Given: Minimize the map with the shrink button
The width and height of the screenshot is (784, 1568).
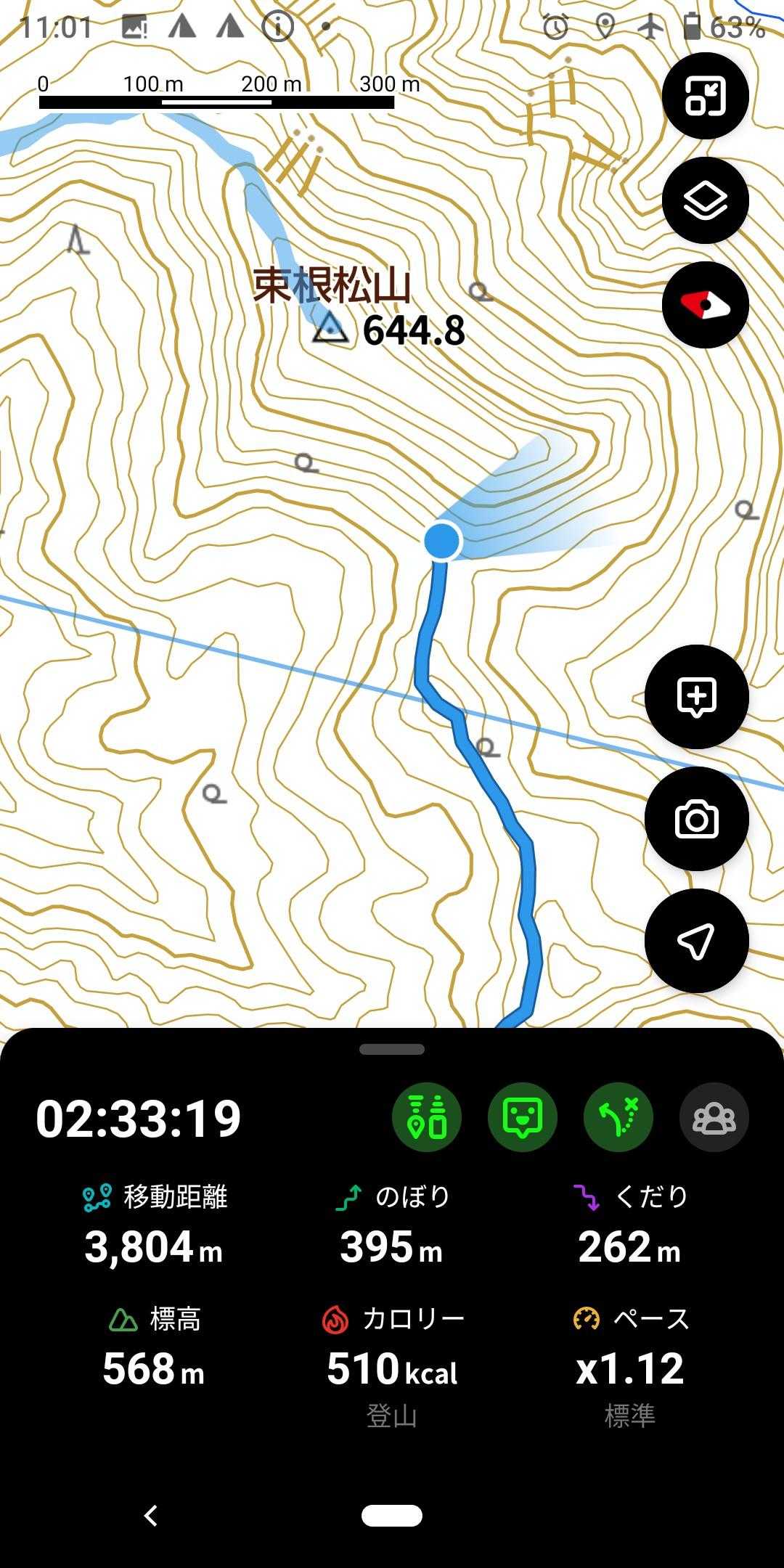Looking at the screenshot, I should click(x=705, y=97).
